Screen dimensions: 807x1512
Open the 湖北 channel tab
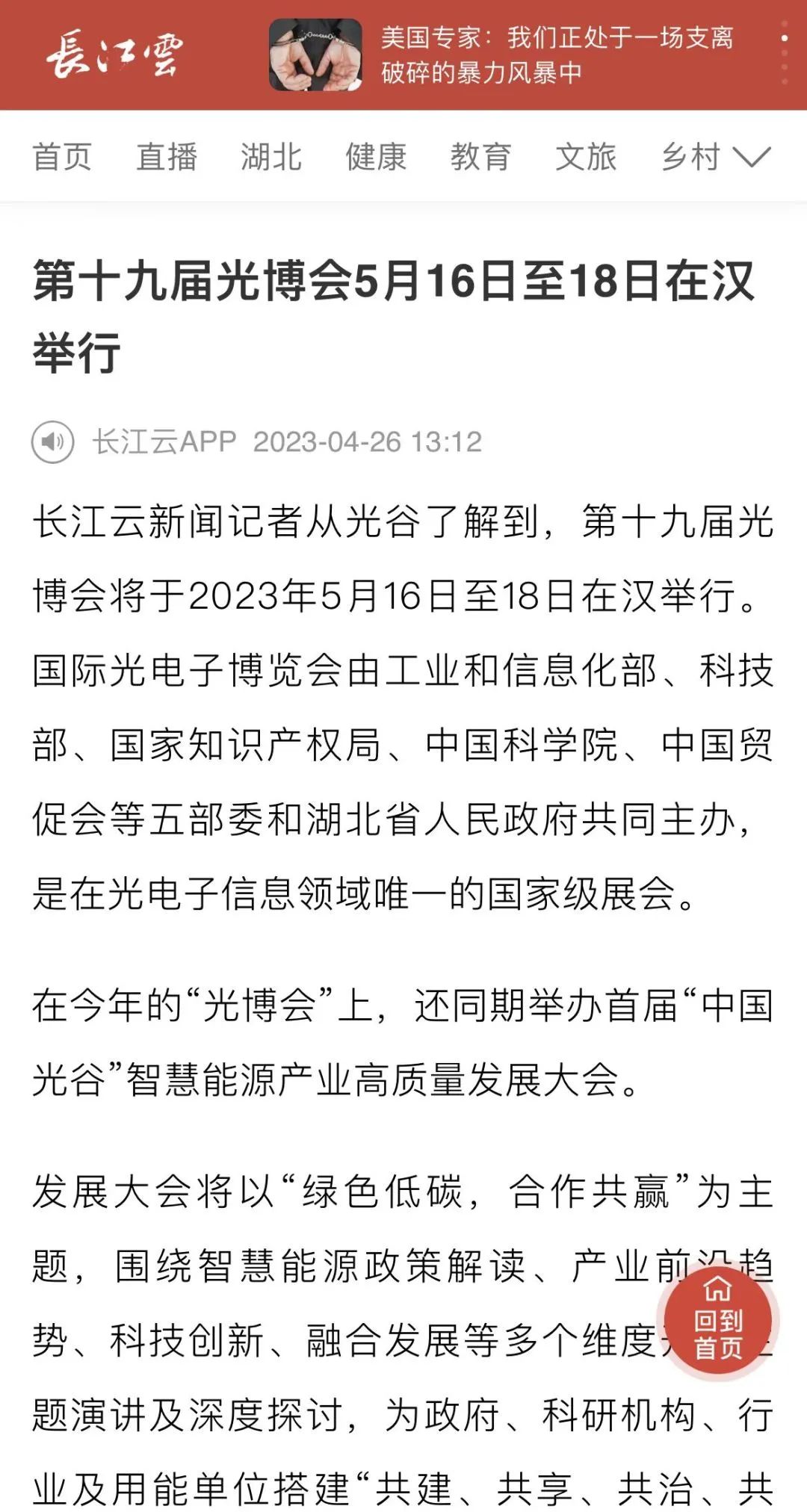[x=271, y=157]
